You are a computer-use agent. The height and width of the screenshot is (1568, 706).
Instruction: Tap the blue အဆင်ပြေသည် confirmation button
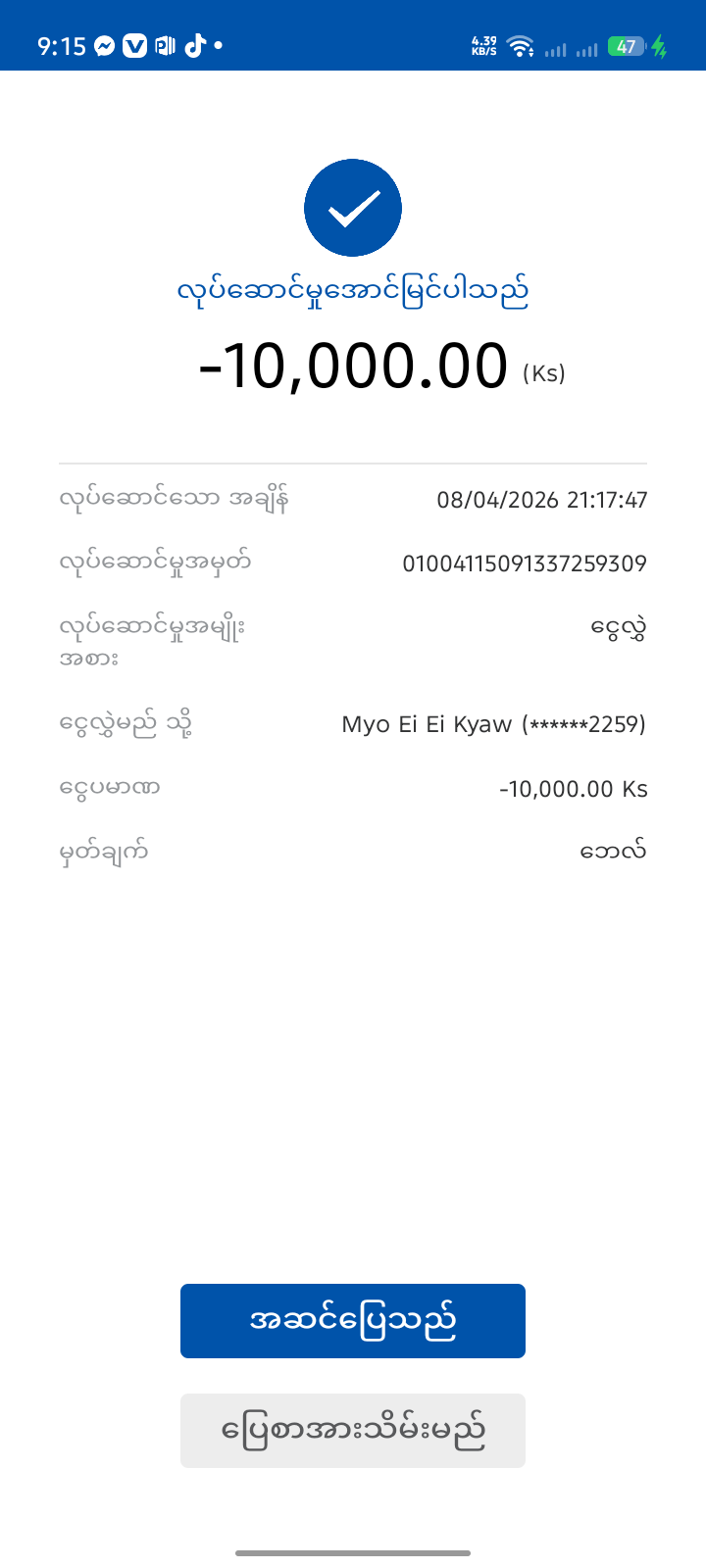[x=353, y=1320]
